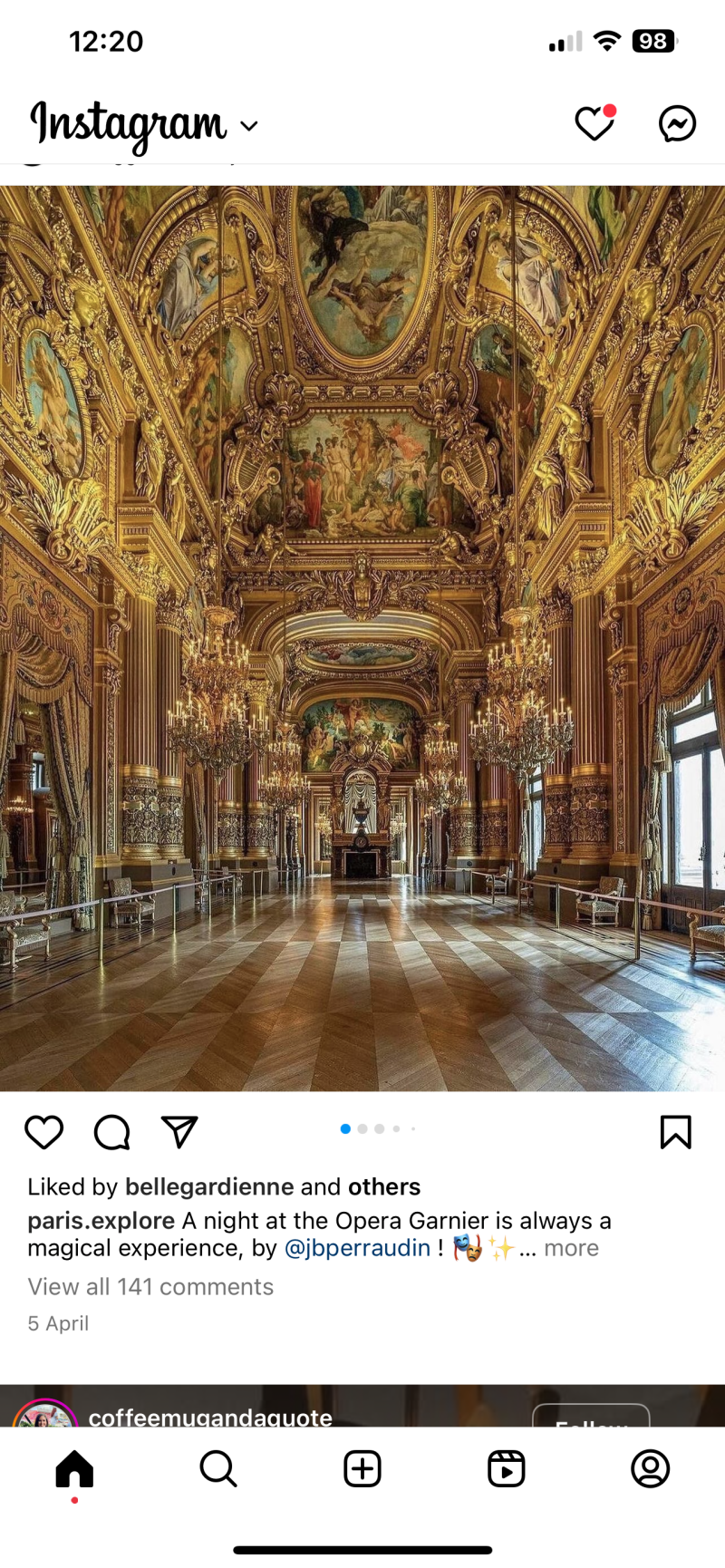Viewport: 725px width, 1568px height.
Task: View all 141 comments
Action: tap(150, 1287)
